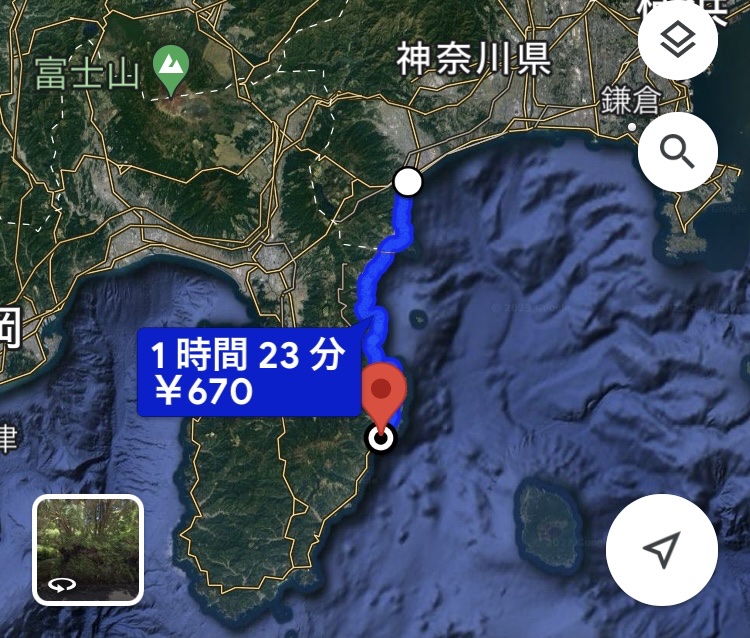Open the map layers selector

coord(678,41)
